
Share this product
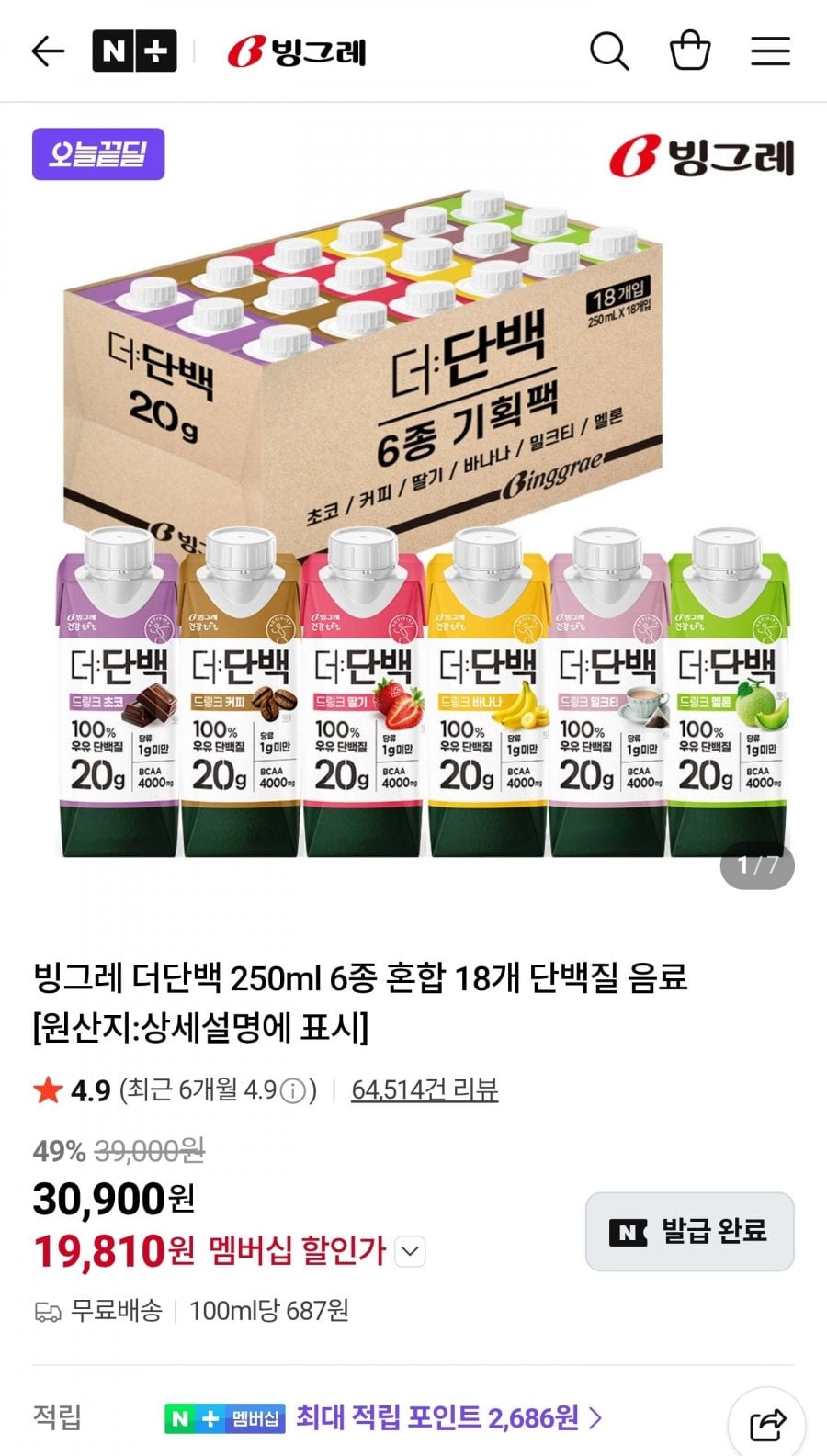767,1424
